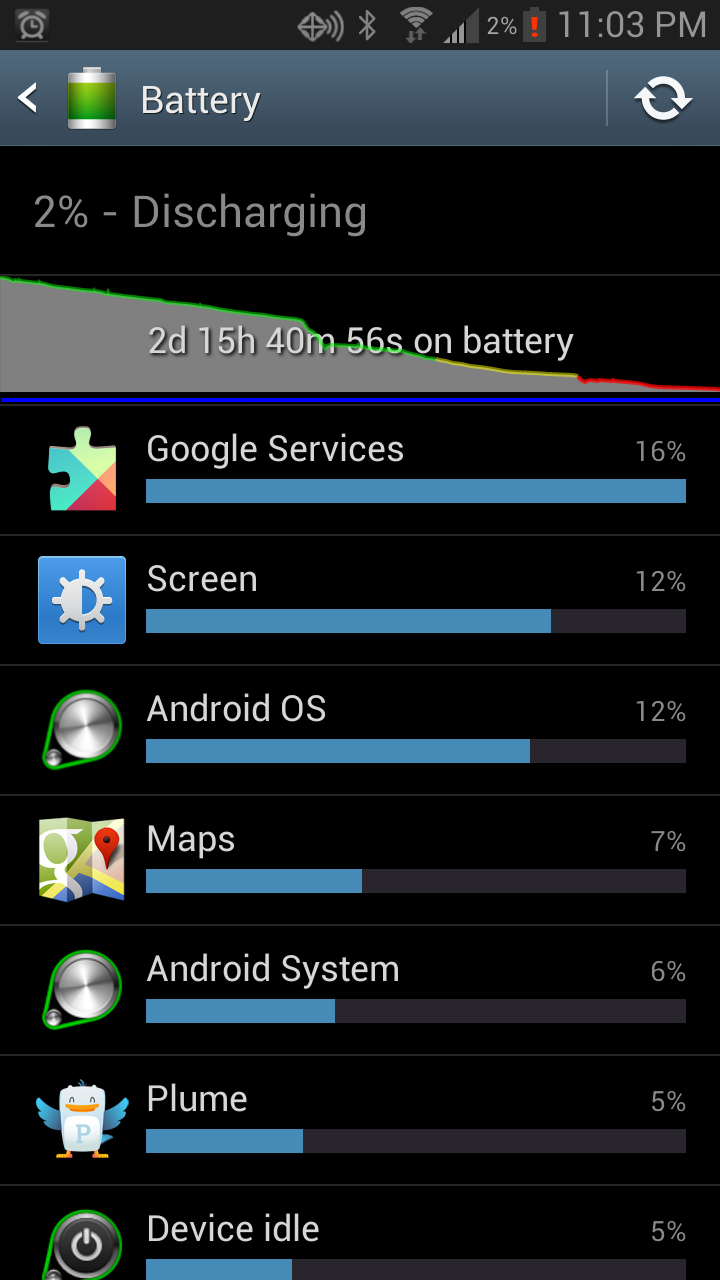Open Android OS usage details
This screenshot has height=1280, width=720.
point(360,730)
